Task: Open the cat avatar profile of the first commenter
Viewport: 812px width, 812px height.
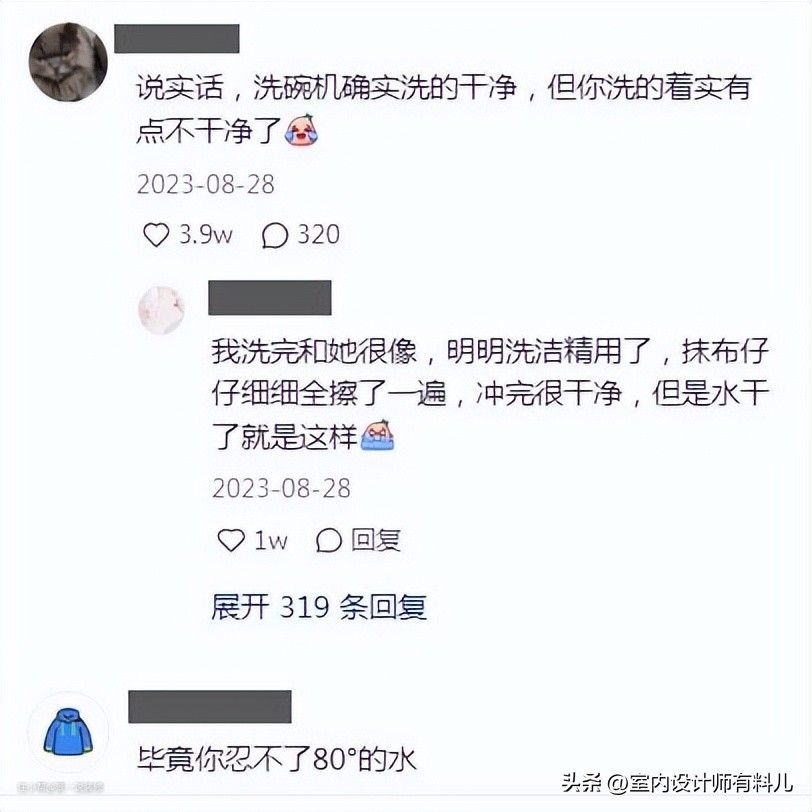Action: [66, 62]
